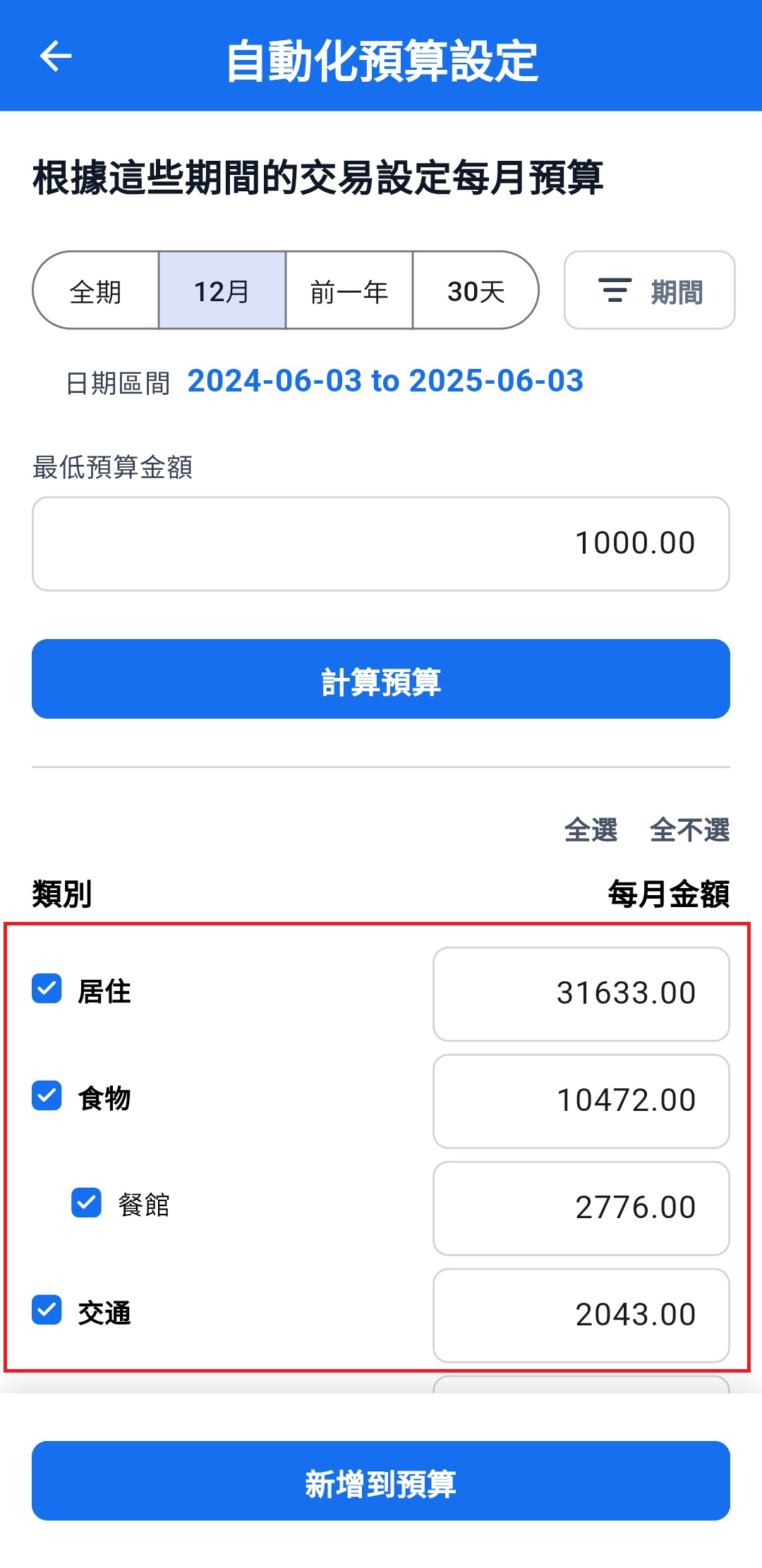Uncheck the 居住 category checkbox
The height and width of the screenshot is (1568, 762).
point(47,989)
